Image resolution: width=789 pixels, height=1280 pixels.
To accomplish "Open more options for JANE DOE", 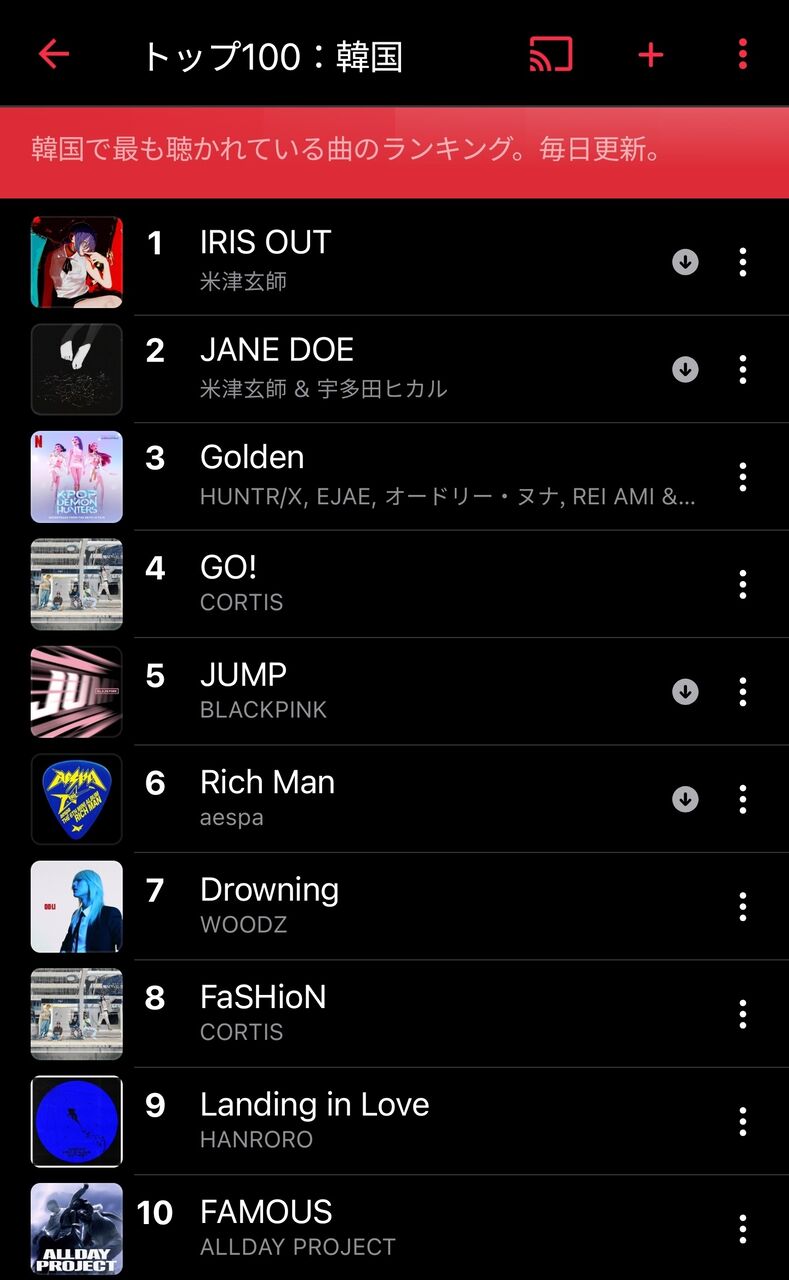I will point(742,370).
